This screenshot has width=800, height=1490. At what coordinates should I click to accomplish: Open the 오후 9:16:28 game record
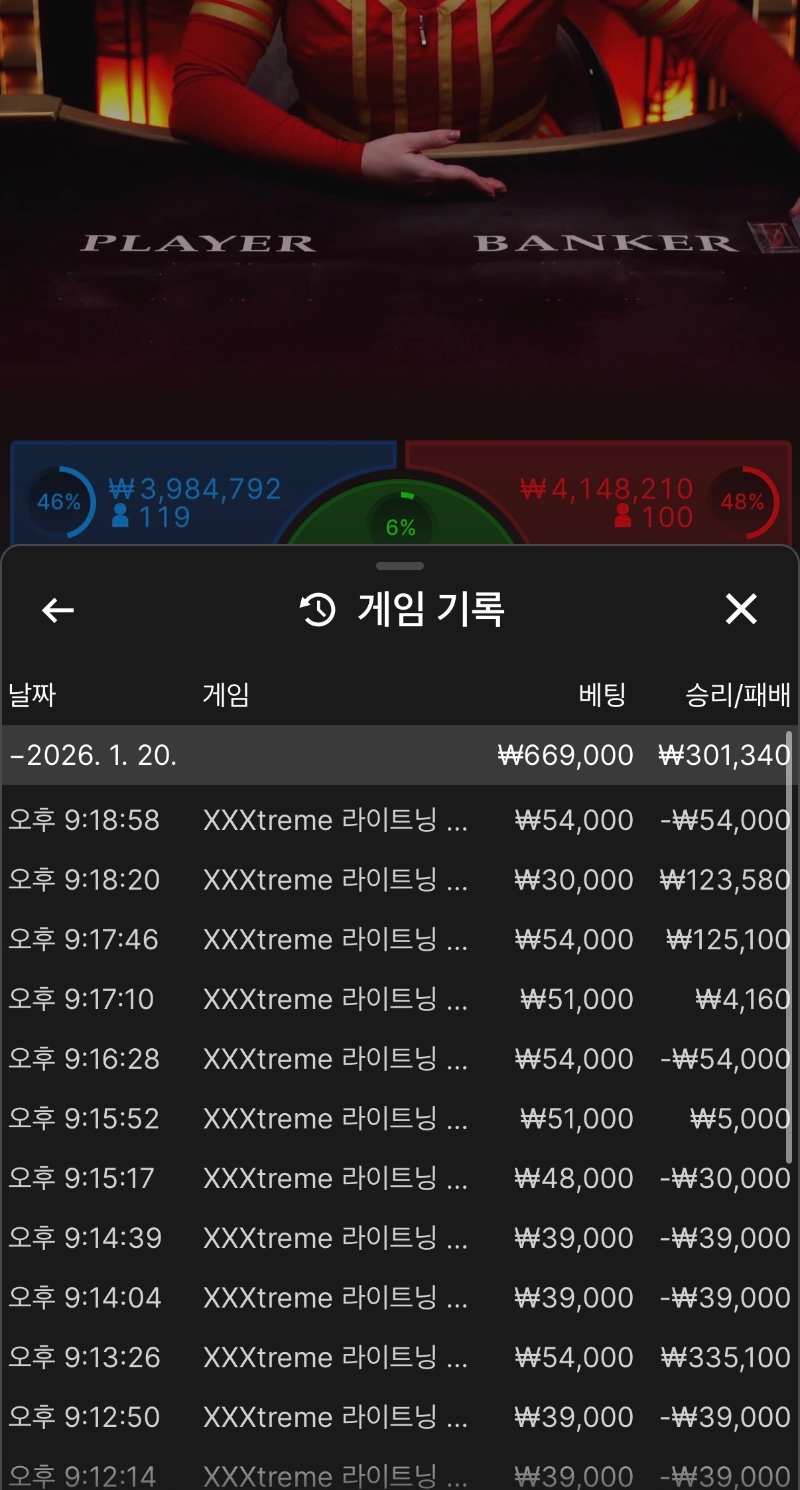(398, 1059)
